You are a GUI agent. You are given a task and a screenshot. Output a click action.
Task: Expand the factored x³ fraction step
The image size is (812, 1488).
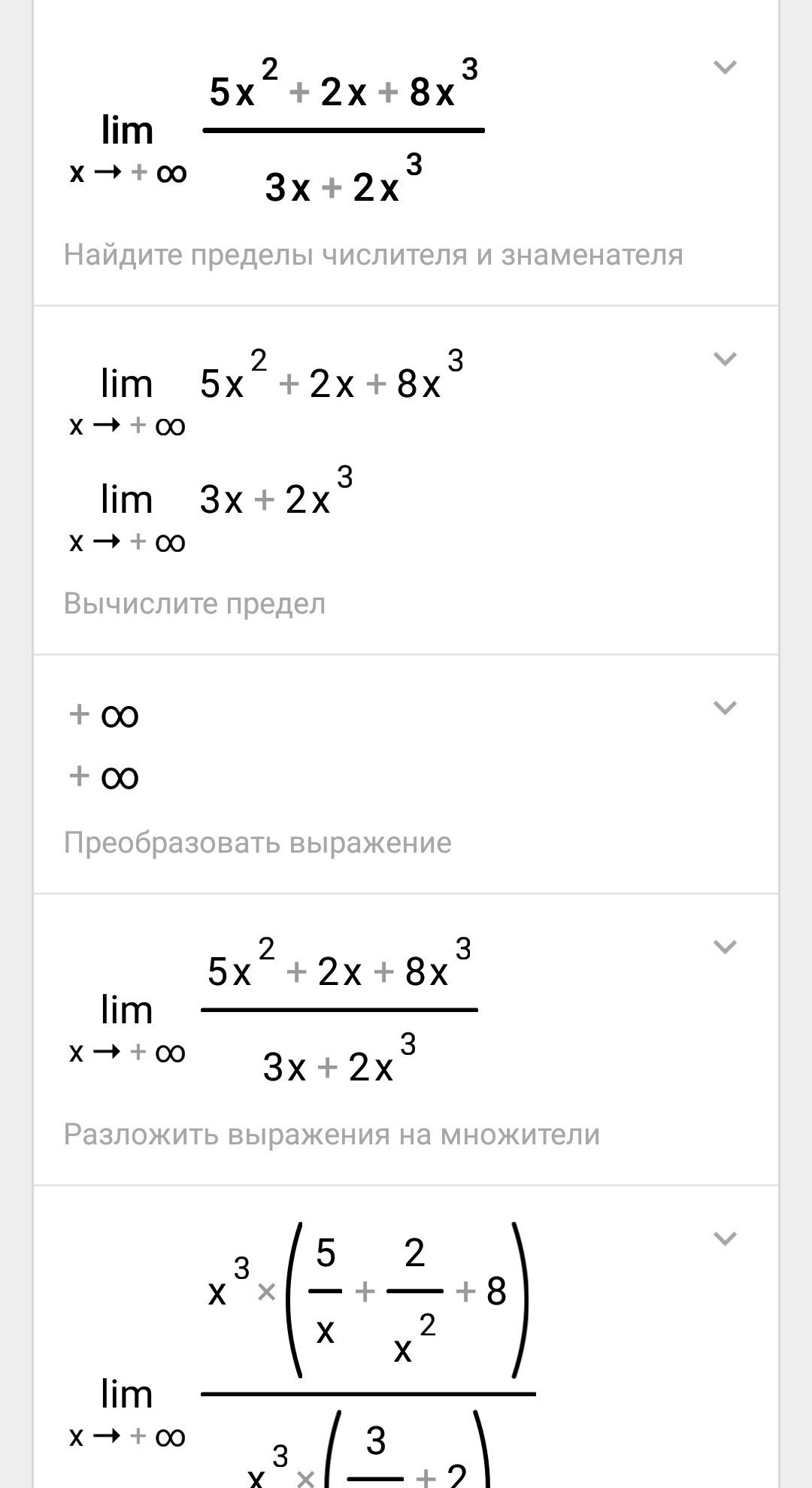pos(724,1238)
